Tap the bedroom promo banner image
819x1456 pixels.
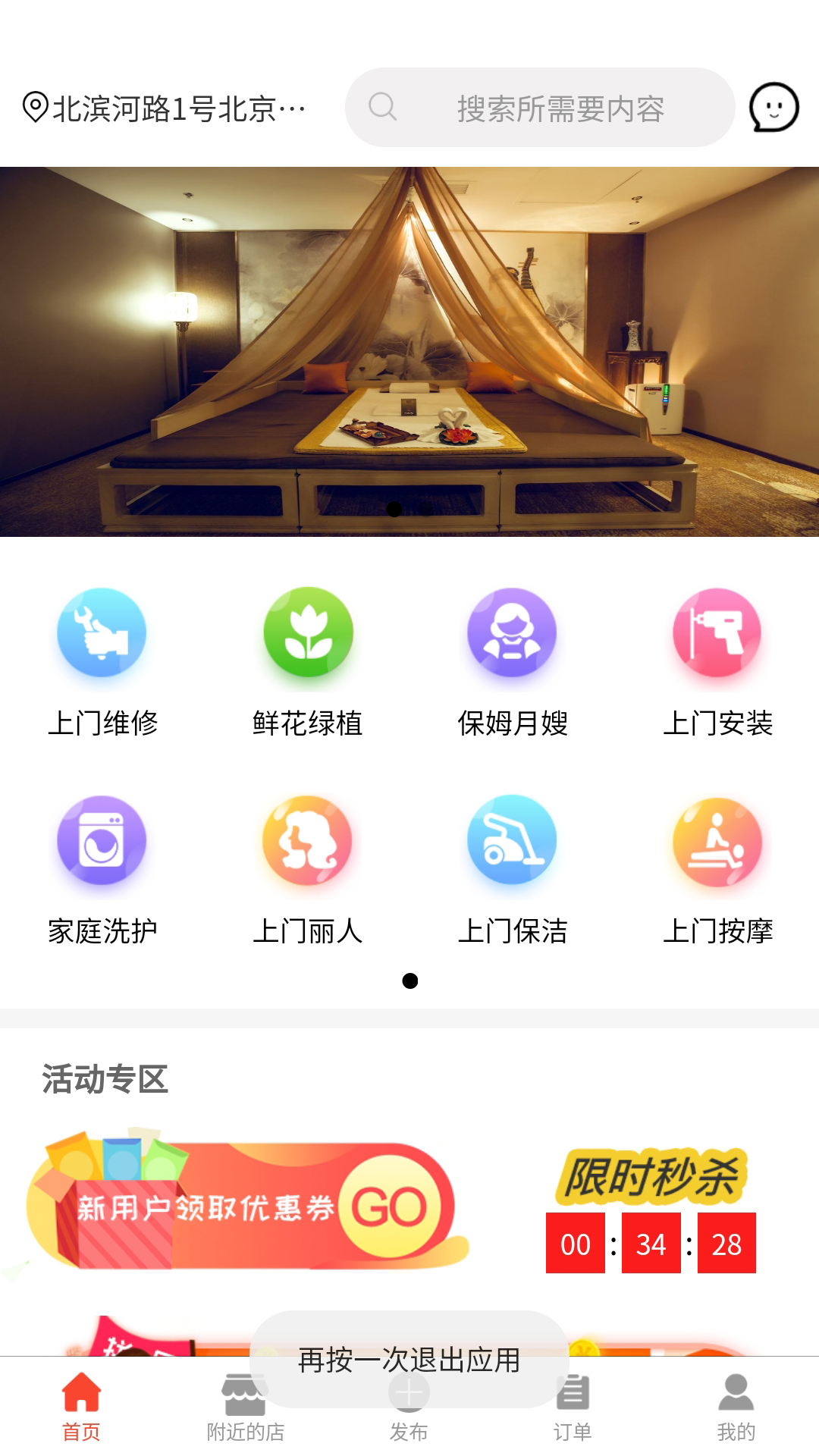(409, 349)
